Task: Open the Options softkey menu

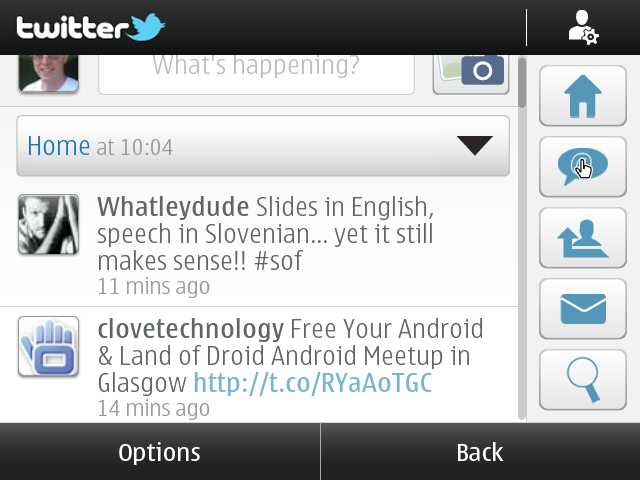Action: coord(159,452)
